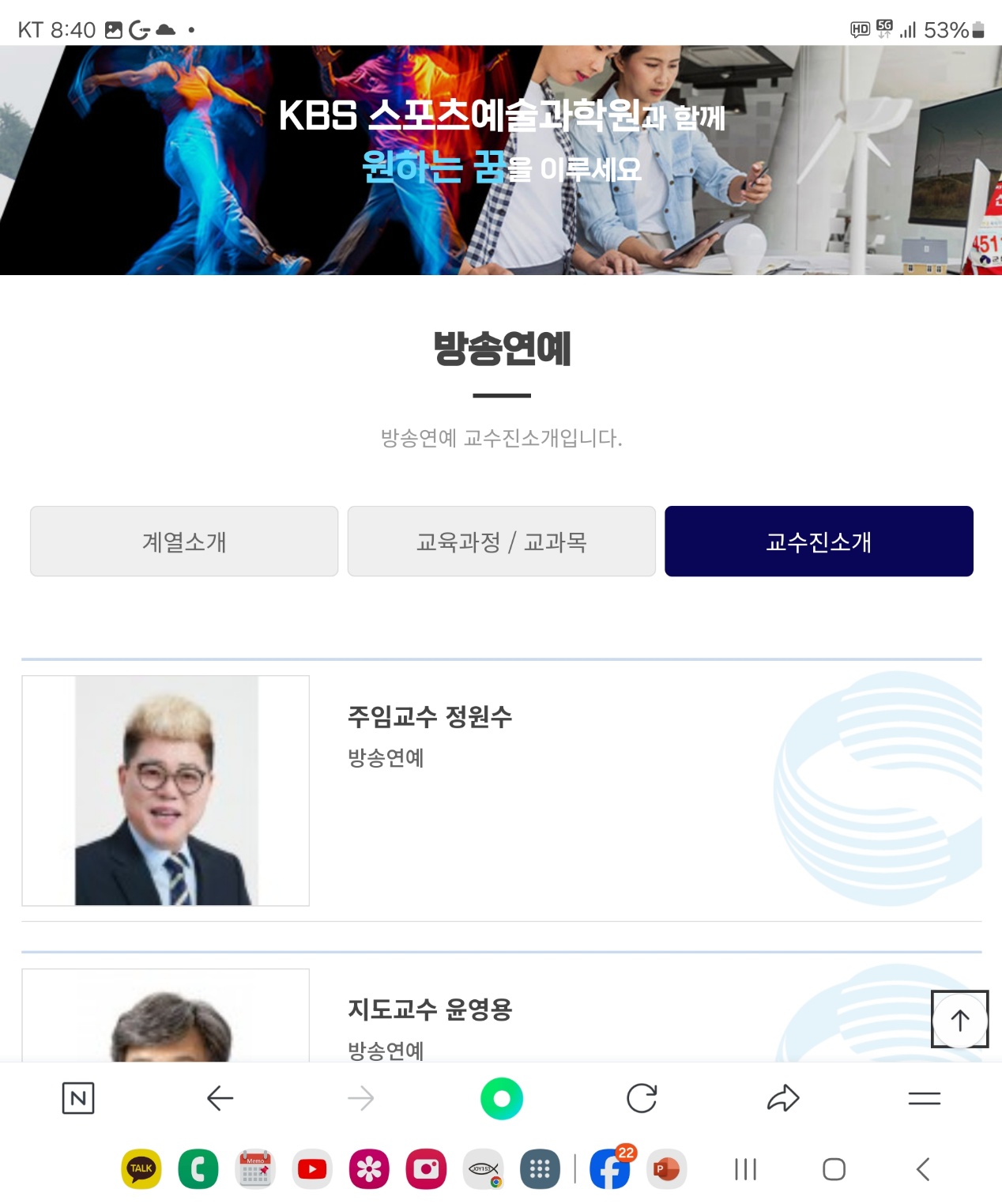The image size is (1002, 1204).
Task: Open the camera app from the taskbar
Action: (426, 1169)
